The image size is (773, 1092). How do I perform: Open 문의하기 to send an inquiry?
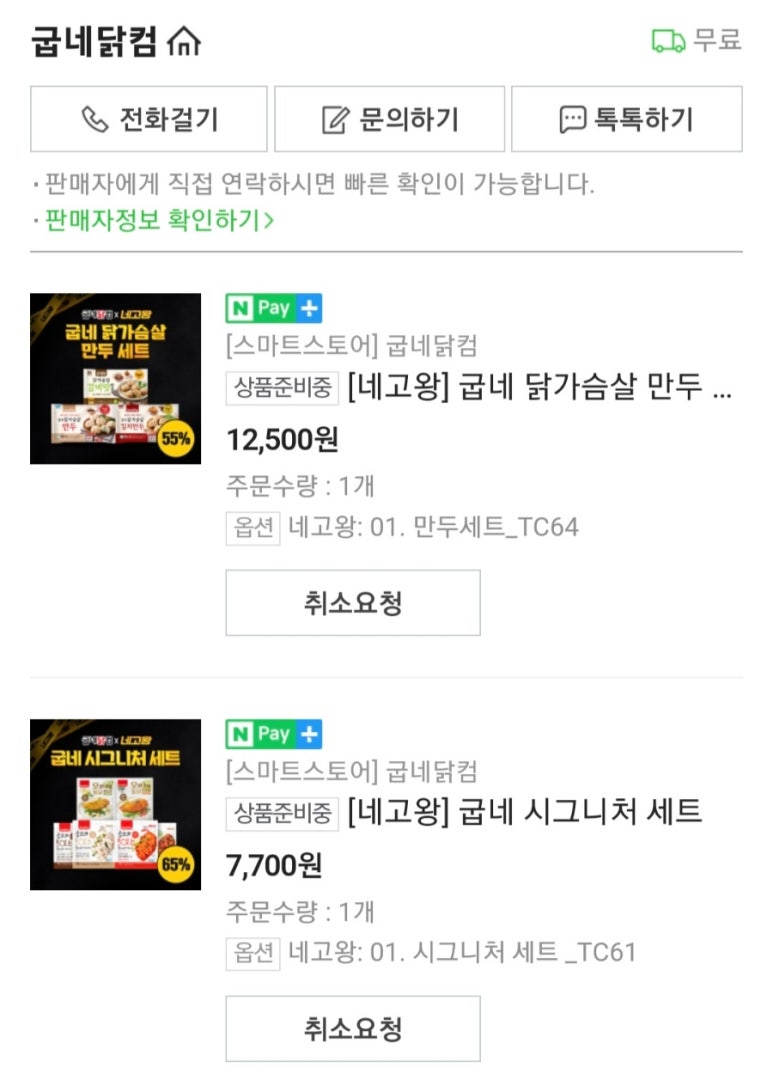tap(389, 119)
